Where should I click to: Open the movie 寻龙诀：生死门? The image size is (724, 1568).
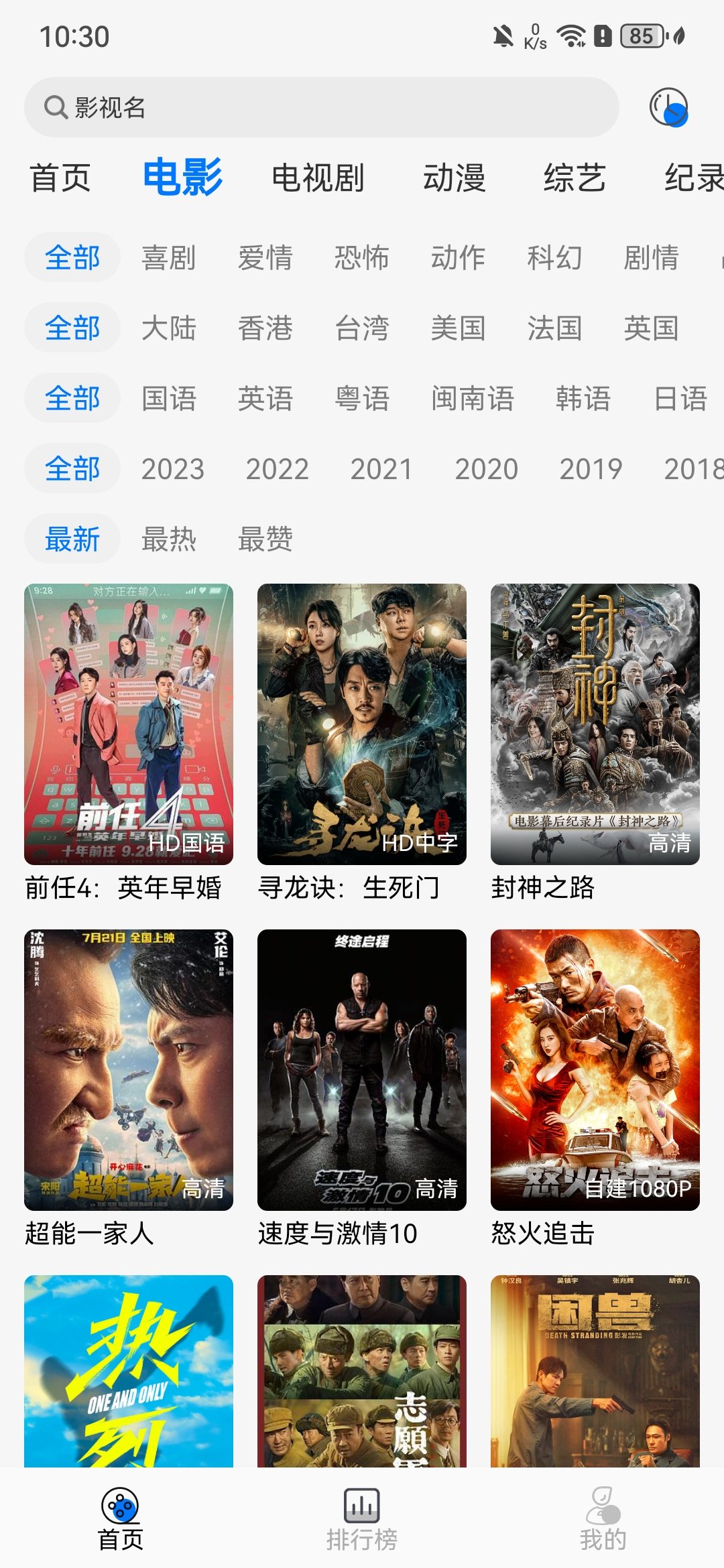click(x=362, y=724)
